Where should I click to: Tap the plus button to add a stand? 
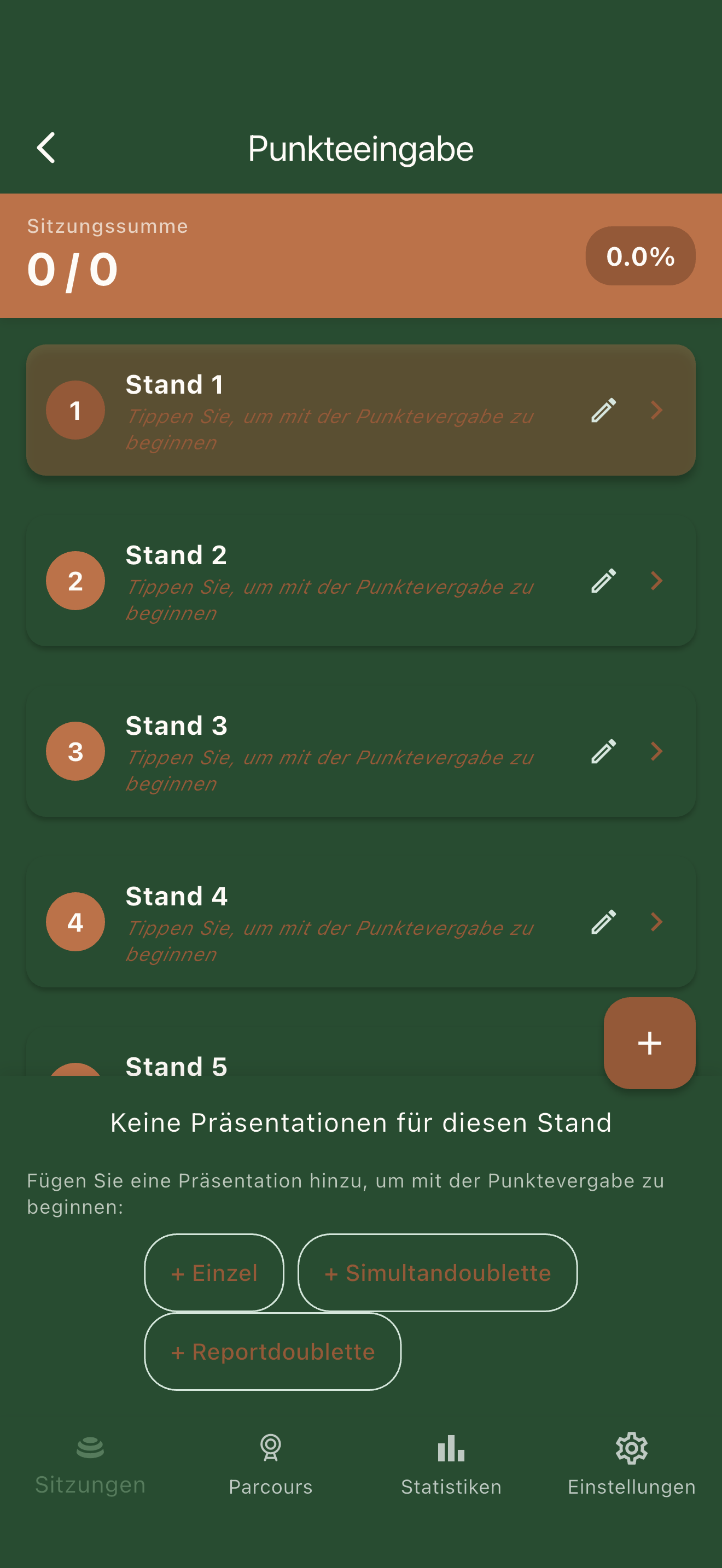point(649,1043)
